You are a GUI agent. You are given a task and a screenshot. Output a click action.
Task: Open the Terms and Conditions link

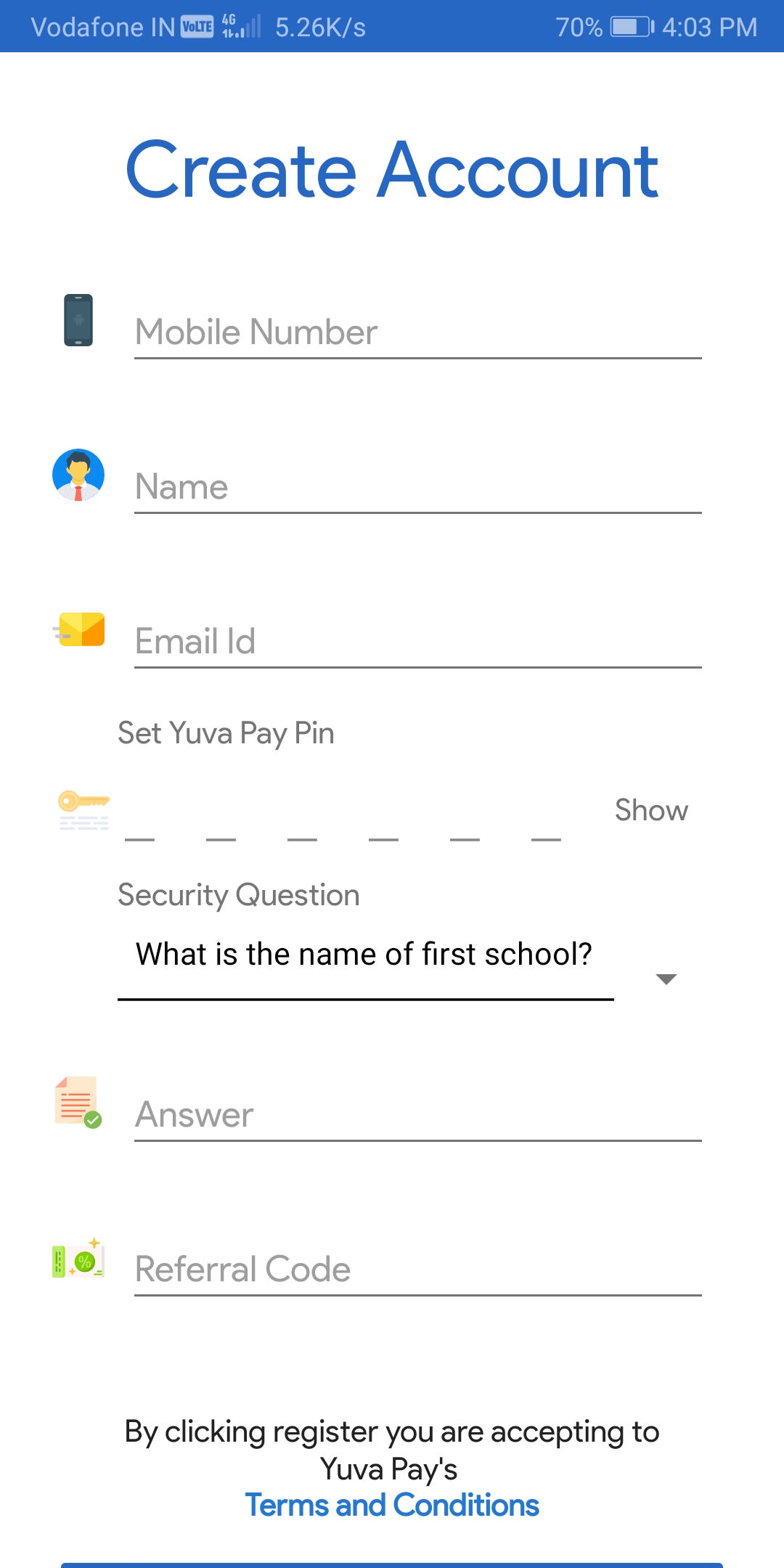click(392, 1506)
